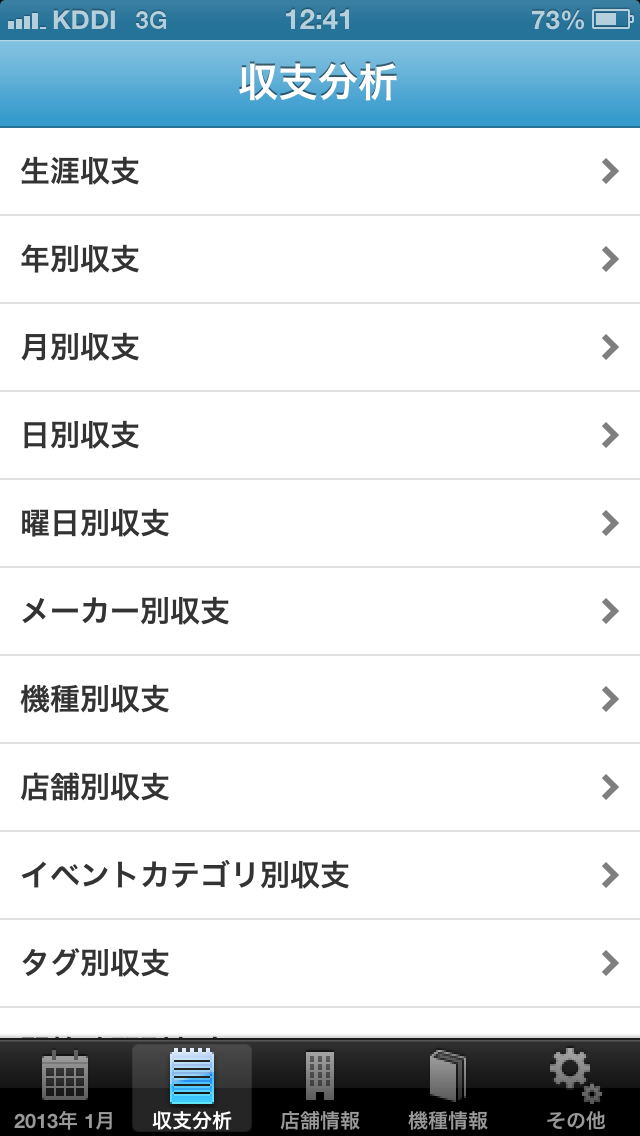The height and width of the screenshot is (1136, 640).
Task: Tap the 収支分析 tab
Action: point(192,1090)
